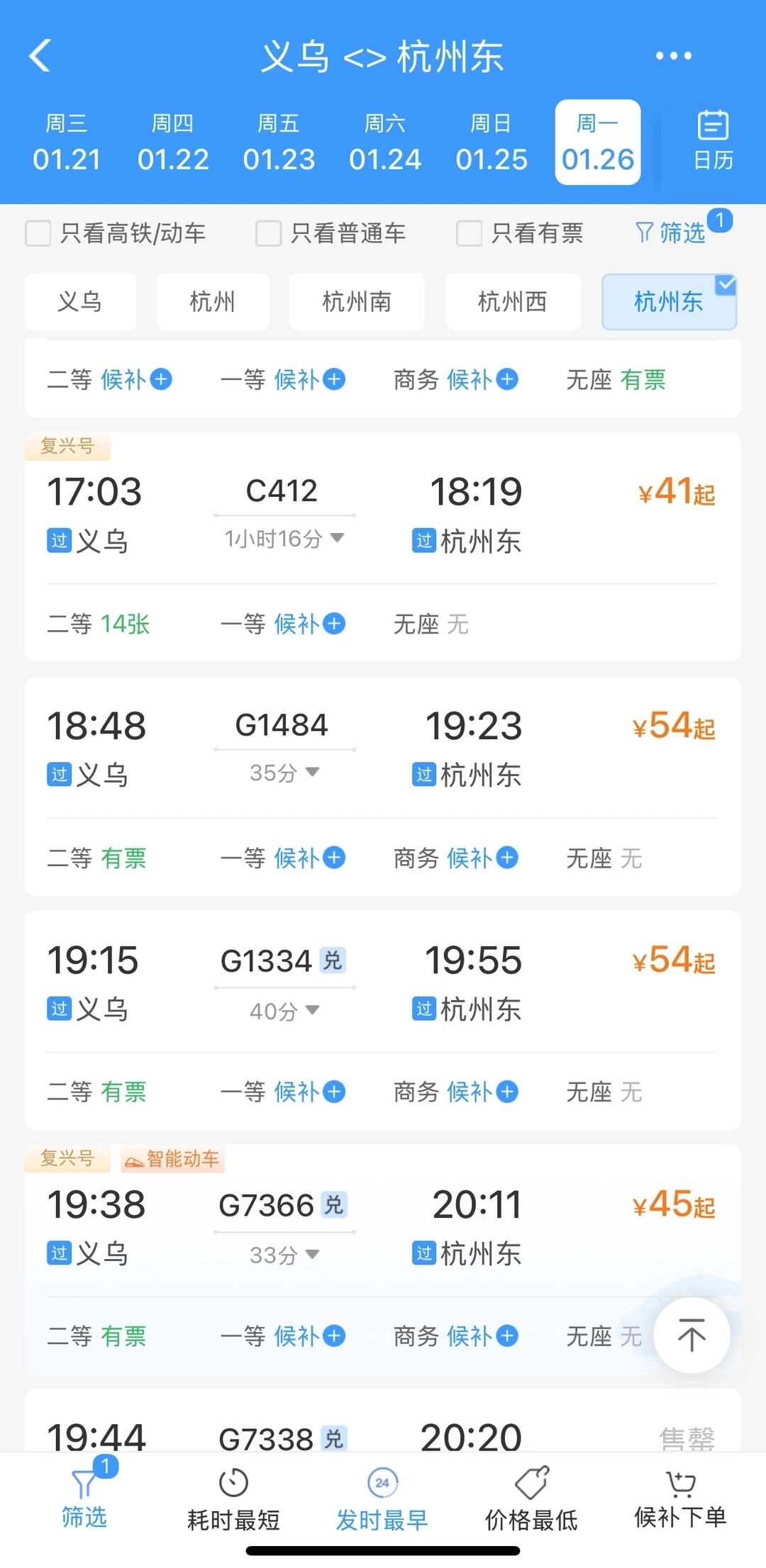The width and height of the screenshot is (766, 1568).
Task: Expand stops for G1334 40分
Action: [x=284, y=1010]
